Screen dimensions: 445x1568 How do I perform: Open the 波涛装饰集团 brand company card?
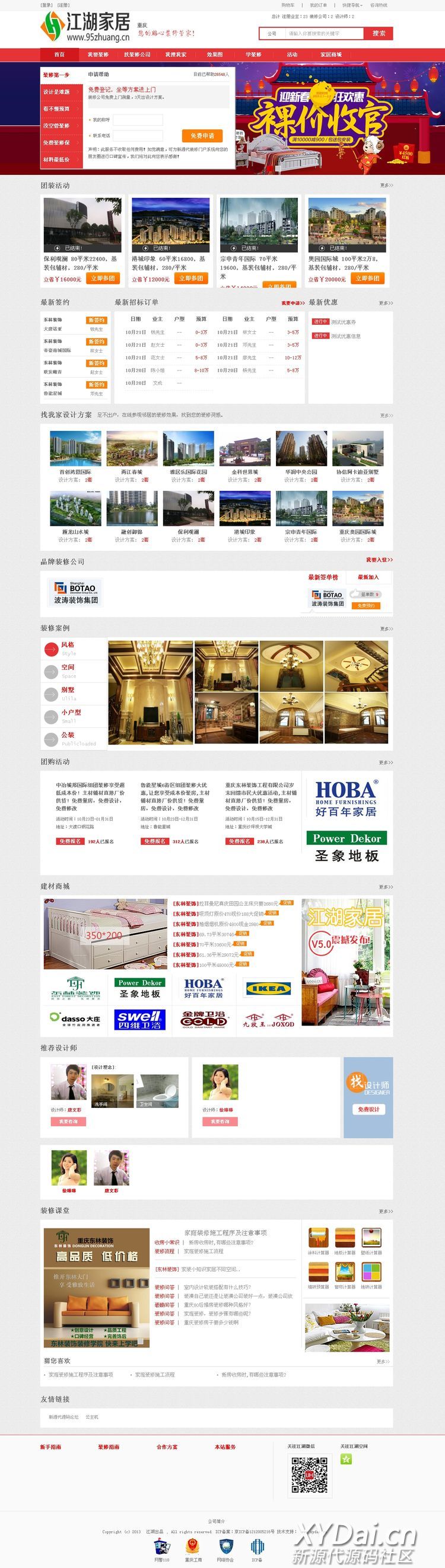point(75,592)
